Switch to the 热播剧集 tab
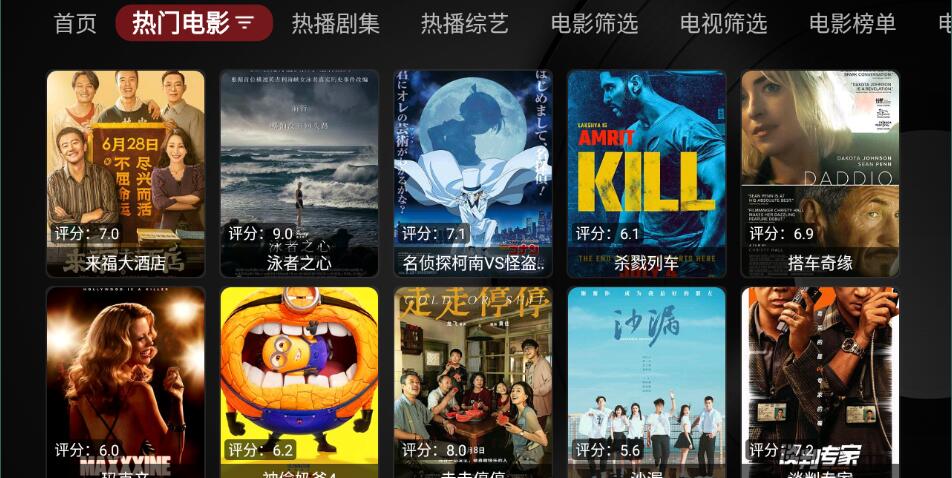The width and height of the screenshot is (952, 478). [335, 23]
